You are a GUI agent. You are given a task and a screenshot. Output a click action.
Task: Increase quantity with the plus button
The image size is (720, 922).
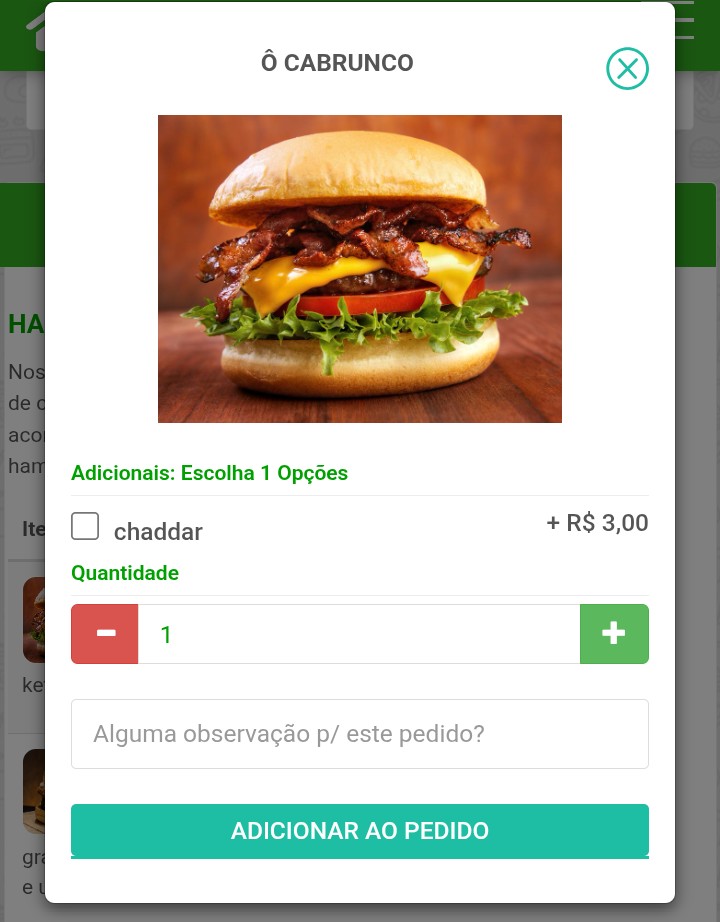point(614,634)
